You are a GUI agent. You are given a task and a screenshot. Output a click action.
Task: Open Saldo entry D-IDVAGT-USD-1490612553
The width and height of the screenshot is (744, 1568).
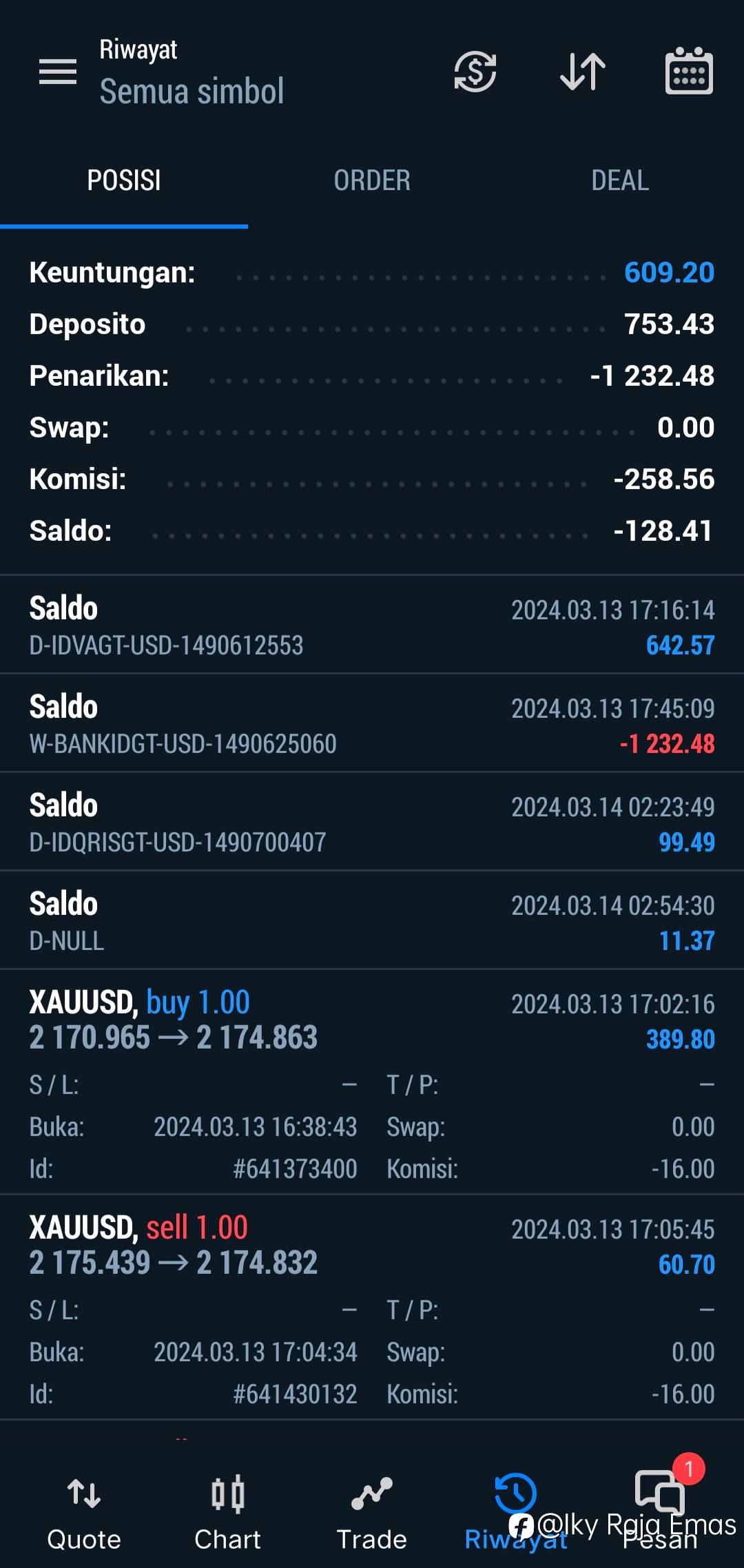pos(372,625)
